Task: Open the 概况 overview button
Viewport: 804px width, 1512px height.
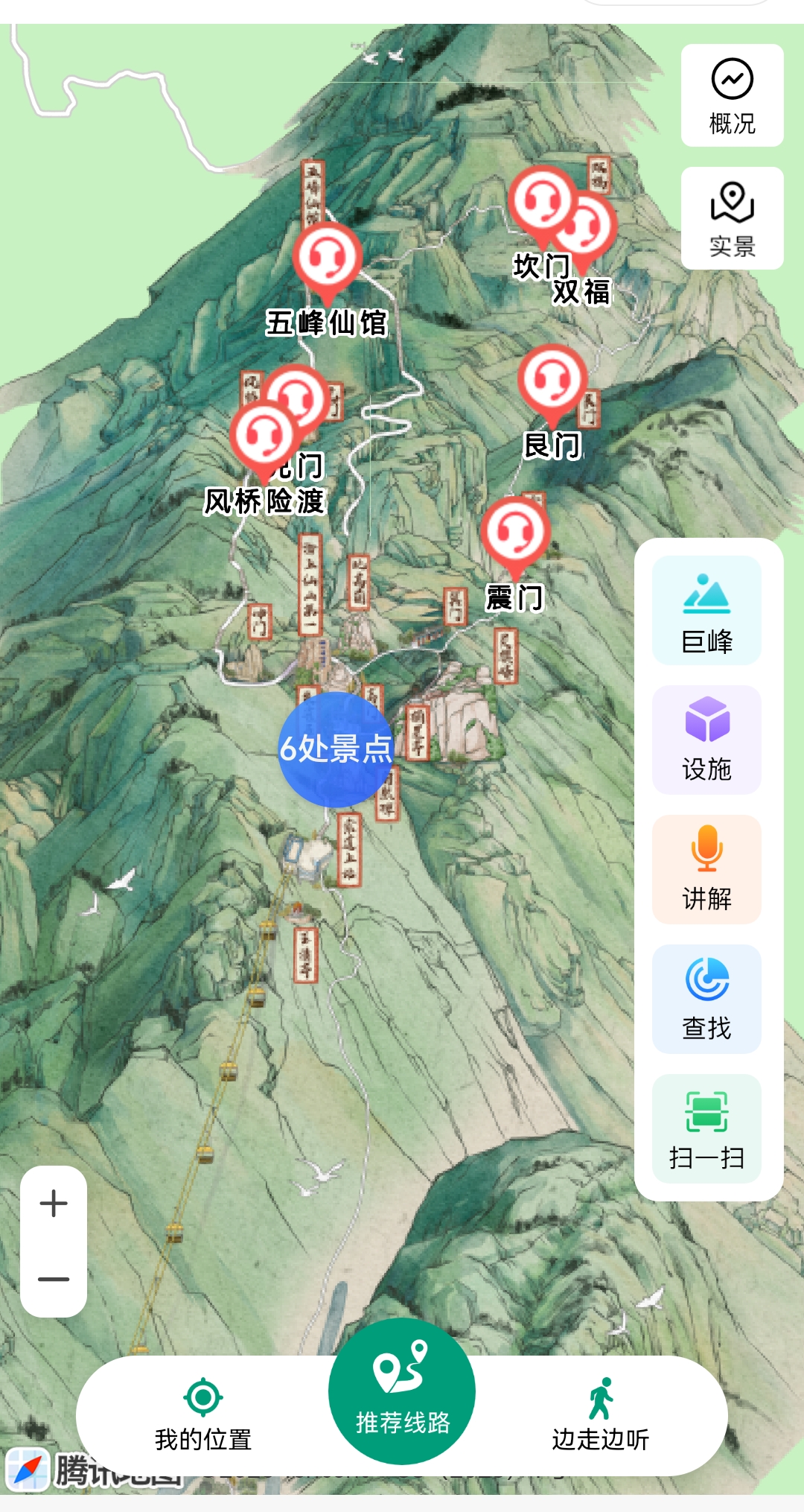Action: (733, 95)
